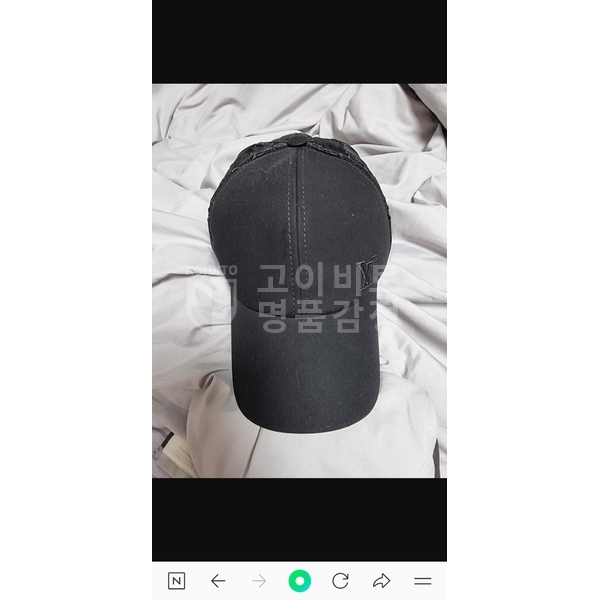Tap the green circle search button
Image resolution: width=600 pixels, height=600 pixels.
[300, 581]
